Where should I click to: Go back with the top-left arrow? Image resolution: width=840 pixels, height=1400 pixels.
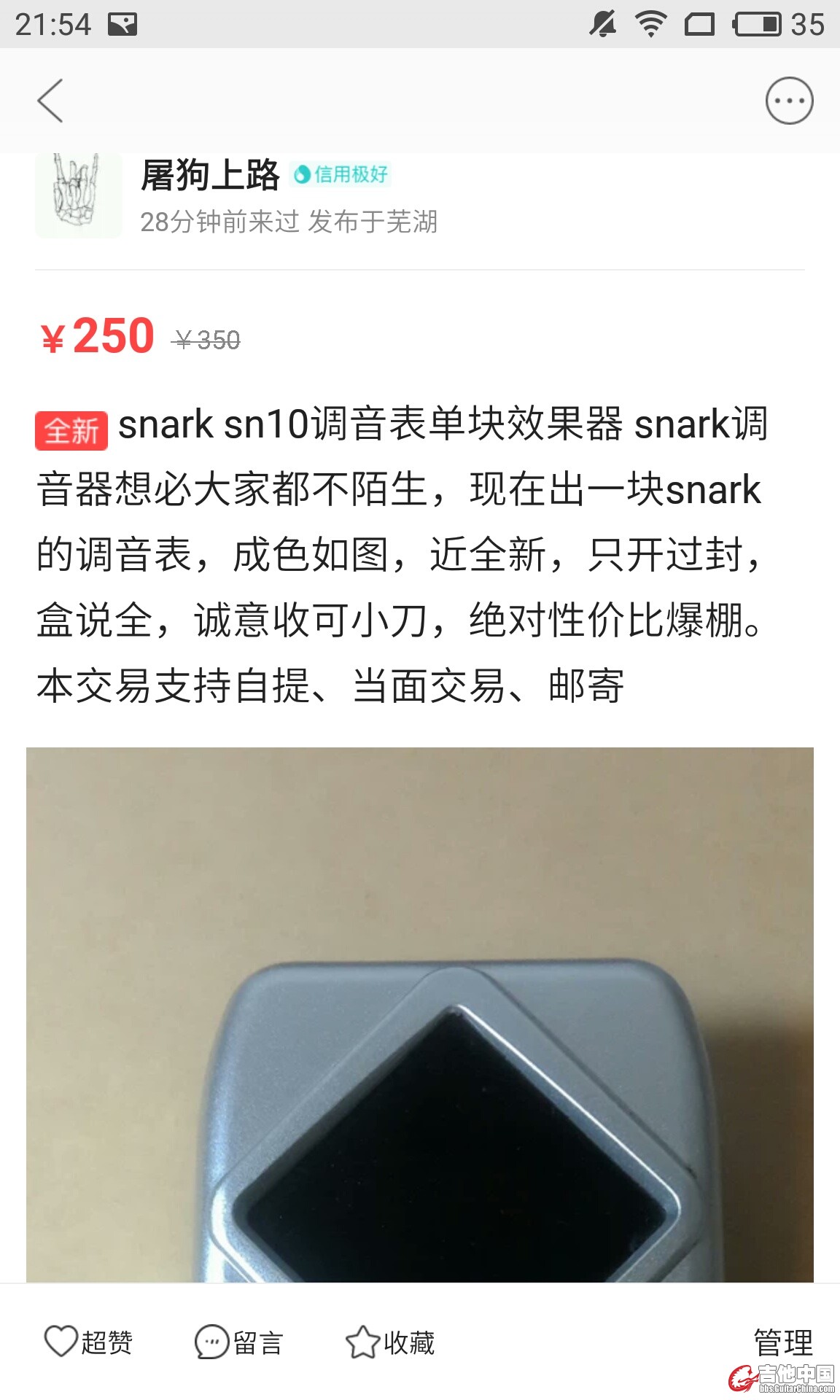[50, 101]
